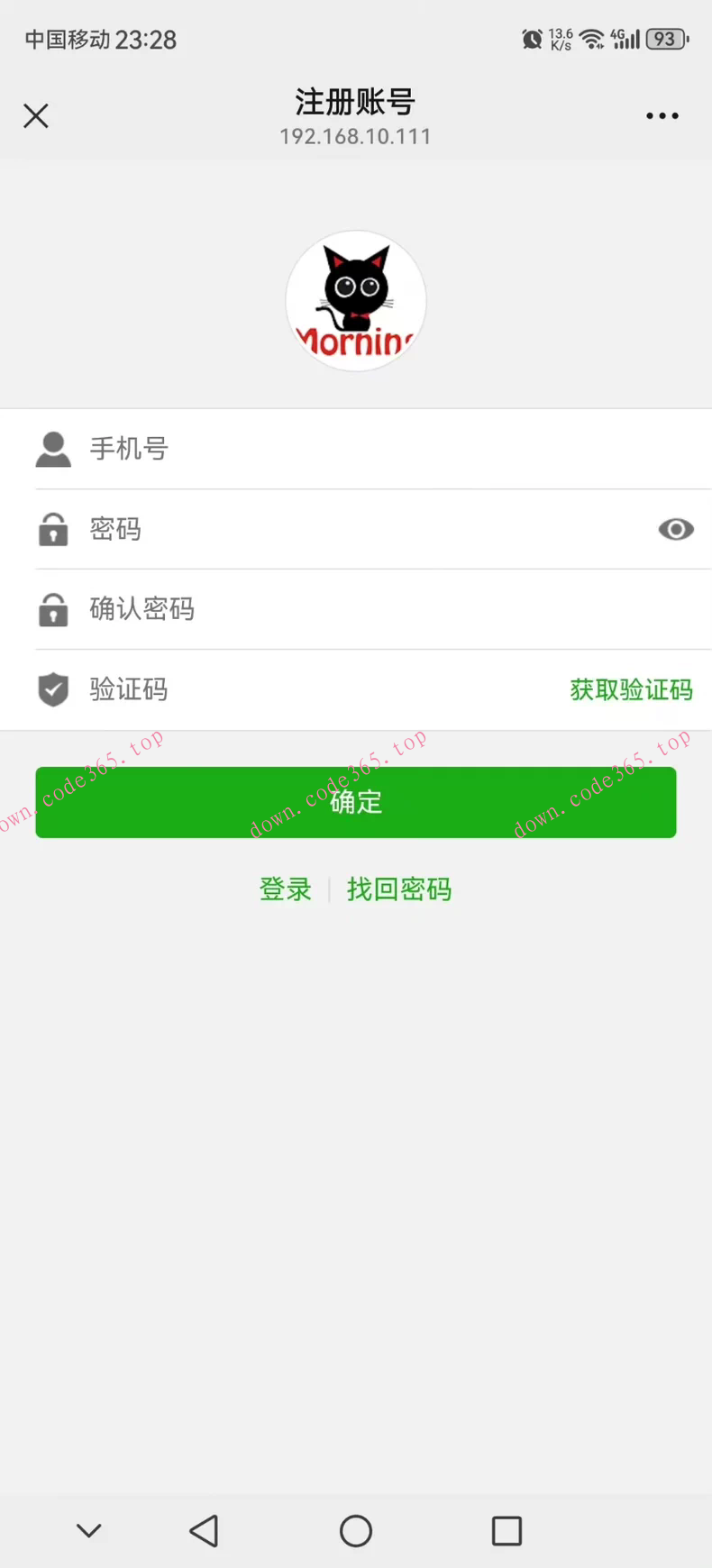Click the shield icon beside 验证码
The width and height of the screenshot is (712, 1568).
53,689
